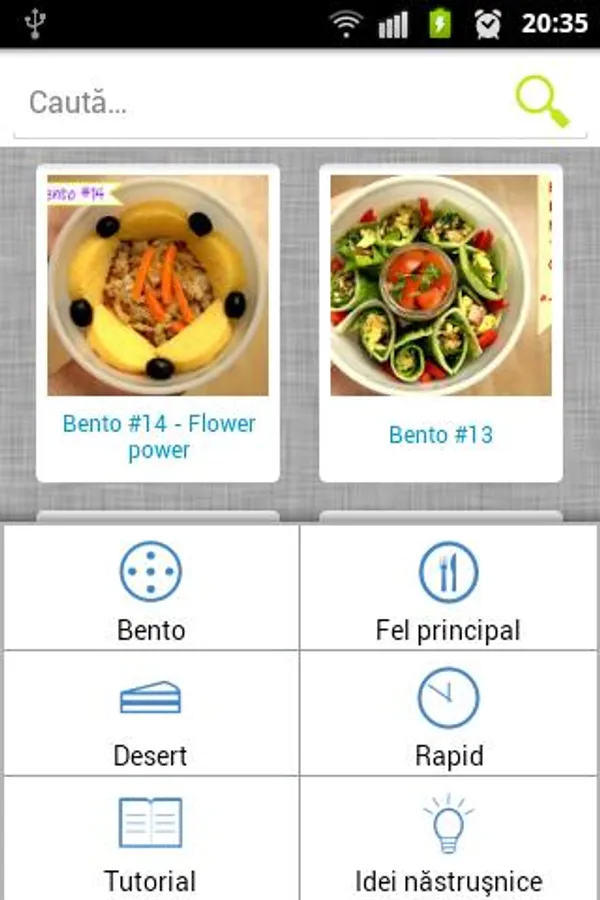
Task: Open the Bento #13 recipe card
Action: point(440,322)
